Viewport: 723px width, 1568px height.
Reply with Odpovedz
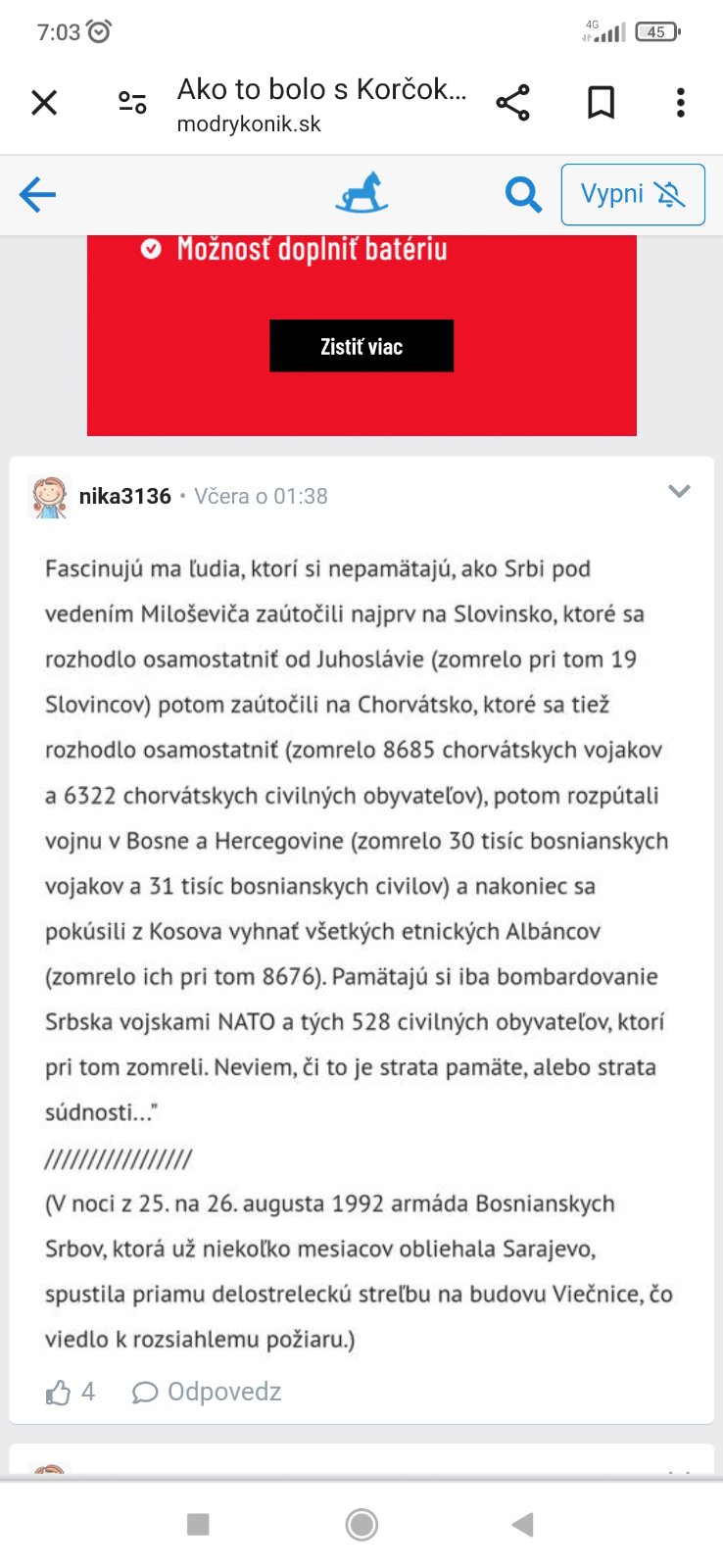[x=208, y=1393]
